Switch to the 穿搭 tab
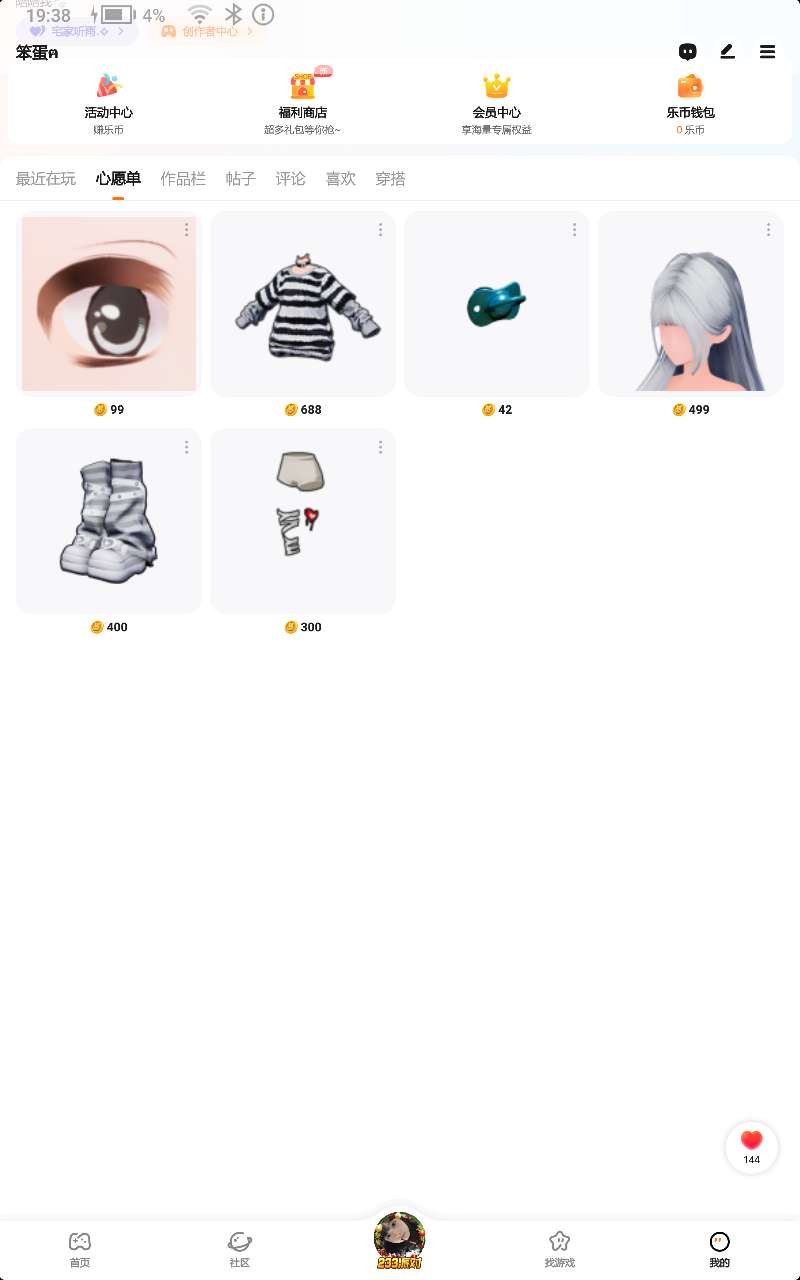 [391, 179]
